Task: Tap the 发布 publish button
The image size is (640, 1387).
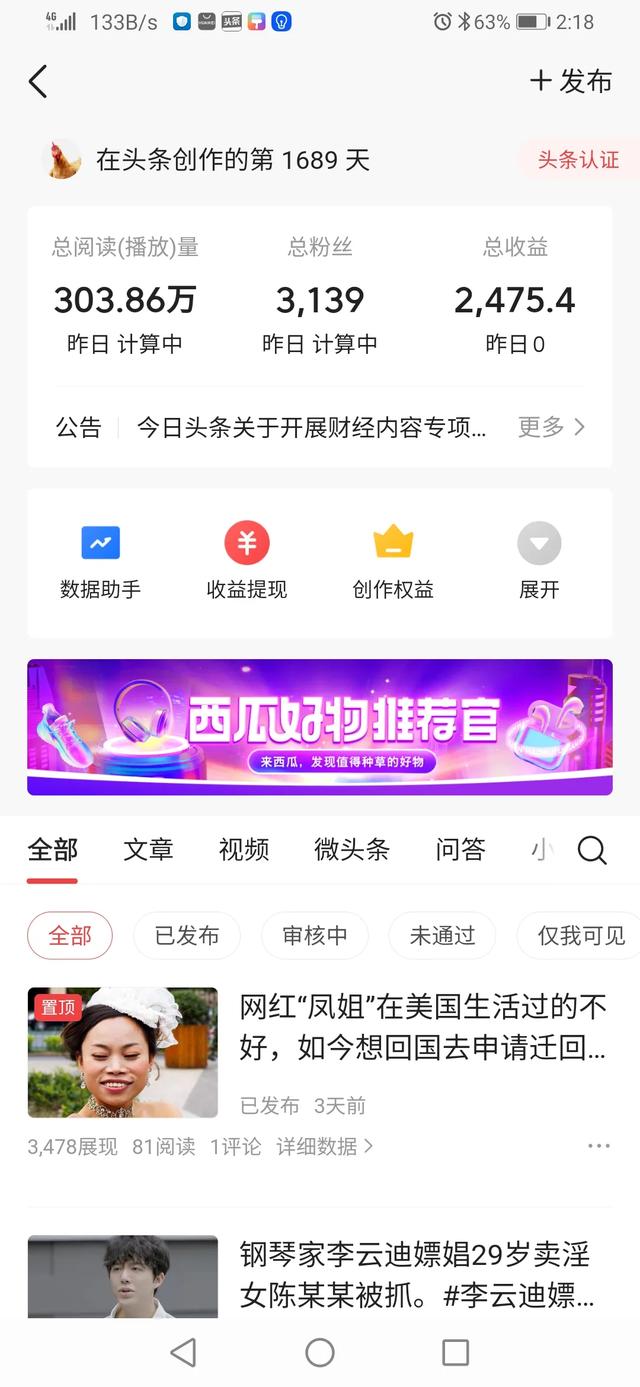Action: [x=570, y=81]
